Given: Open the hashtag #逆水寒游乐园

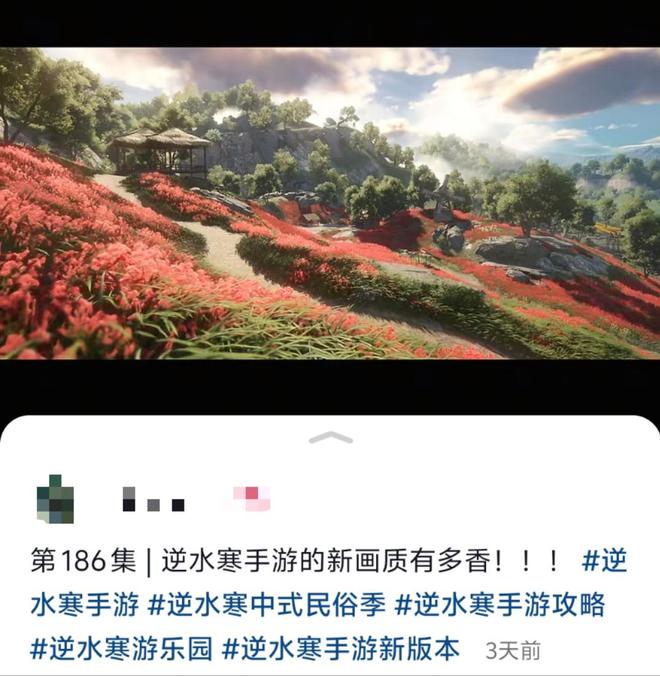Looking at the screenshot, I should tap(121, 649).
